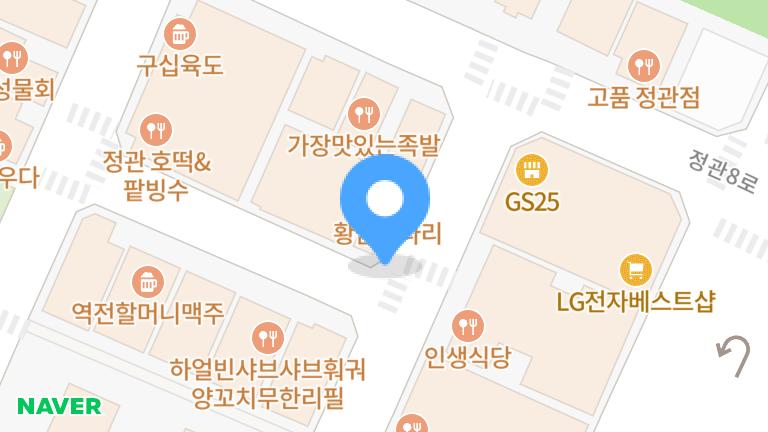Open the 고품 정관점 restaurant marker
This screenshot has width=768, height=432.
click(644, 66)
